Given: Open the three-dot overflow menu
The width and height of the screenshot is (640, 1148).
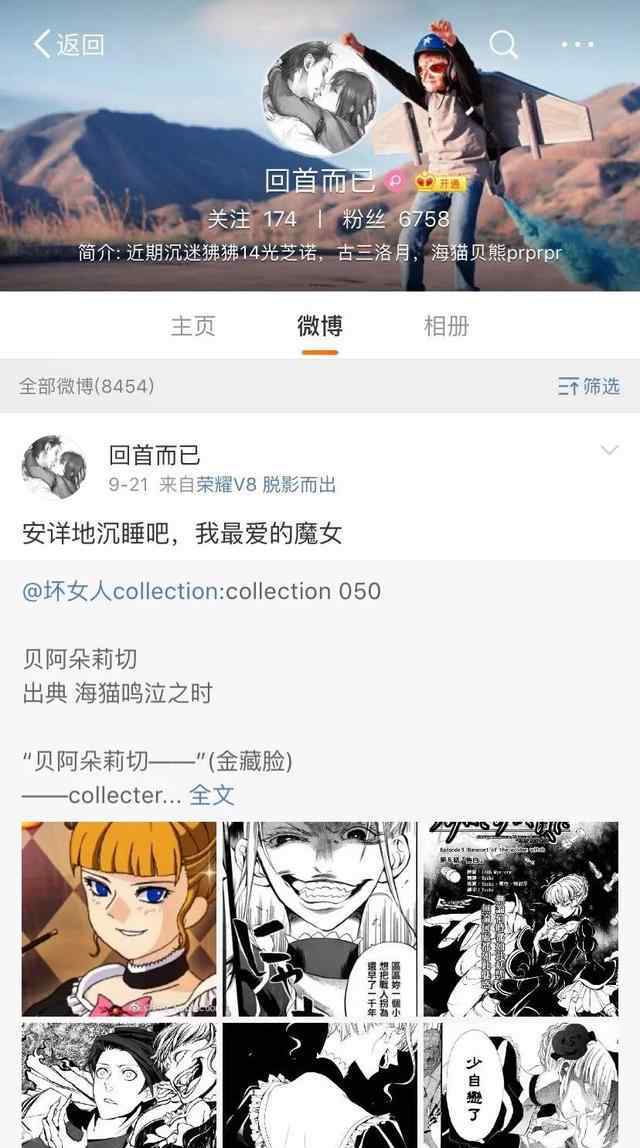Looking at the screenshot, I should click(577, 45).
